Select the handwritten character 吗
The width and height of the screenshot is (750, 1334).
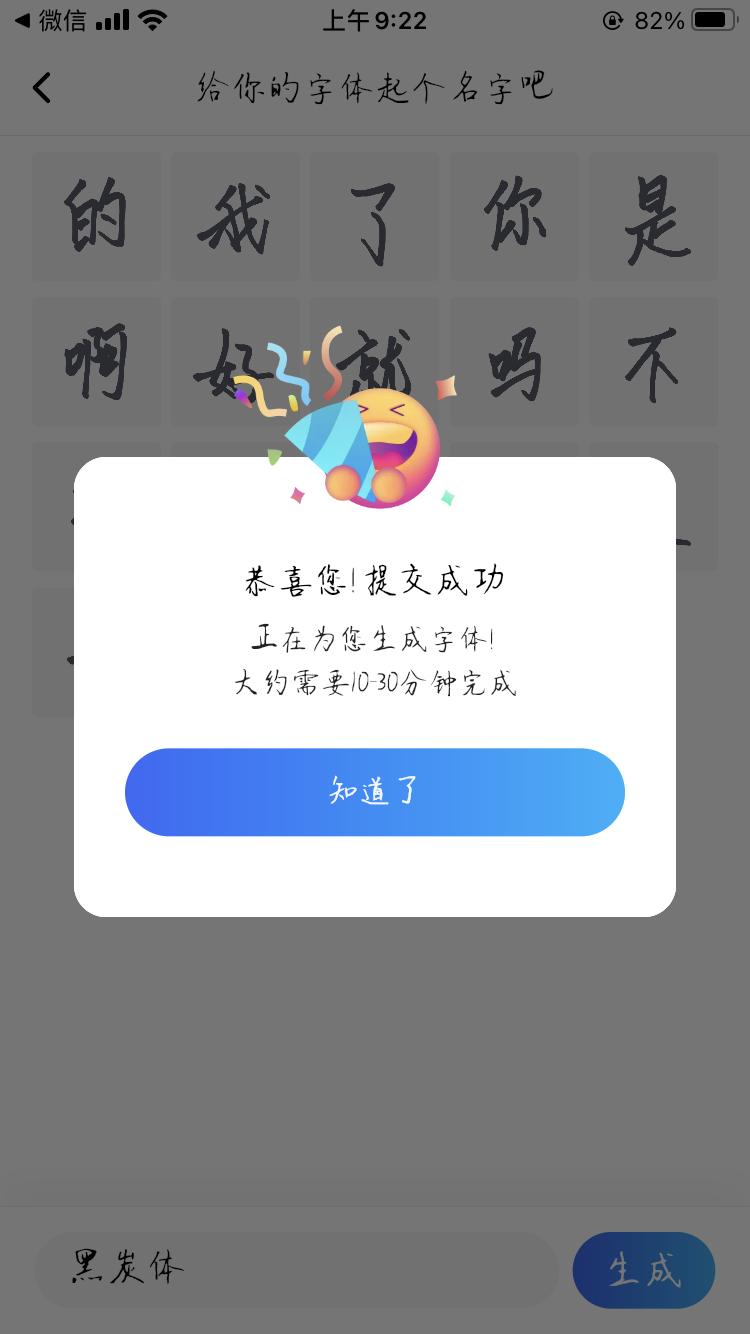tap(513, 361)
